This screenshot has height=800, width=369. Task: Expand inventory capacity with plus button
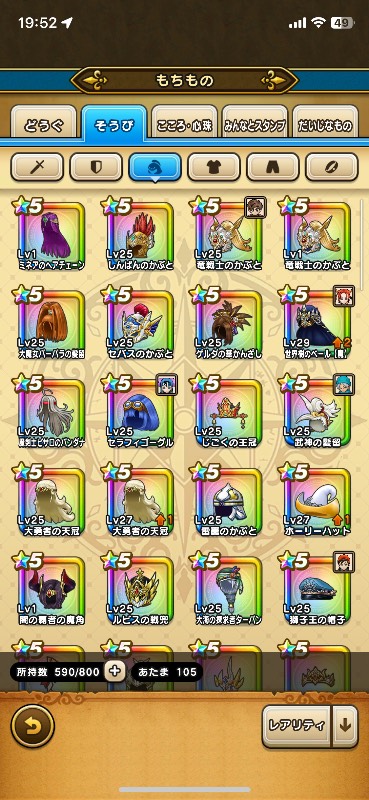pyautogui.click(x=115, y=671)
